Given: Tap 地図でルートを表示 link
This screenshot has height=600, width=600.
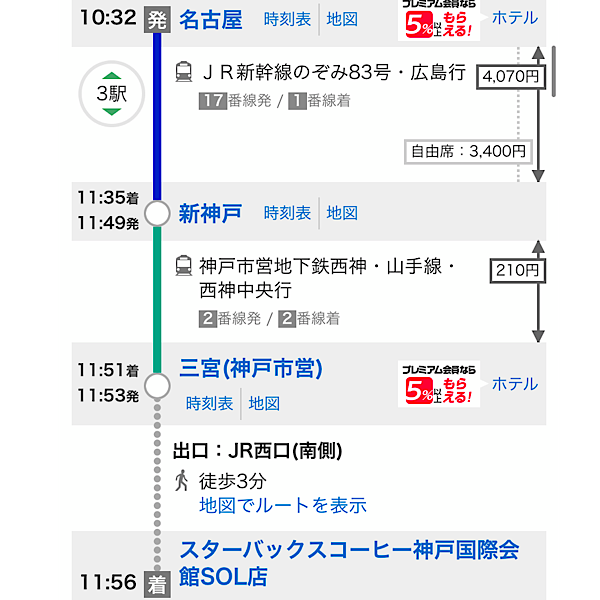Looking at the screenshot, I should coord(283,506).
